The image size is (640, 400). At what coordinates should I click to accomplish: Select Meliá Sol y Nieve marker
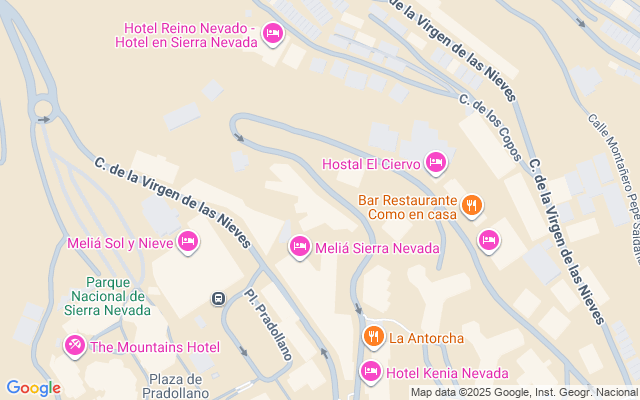pyautogui.click(x=187, y=241)
